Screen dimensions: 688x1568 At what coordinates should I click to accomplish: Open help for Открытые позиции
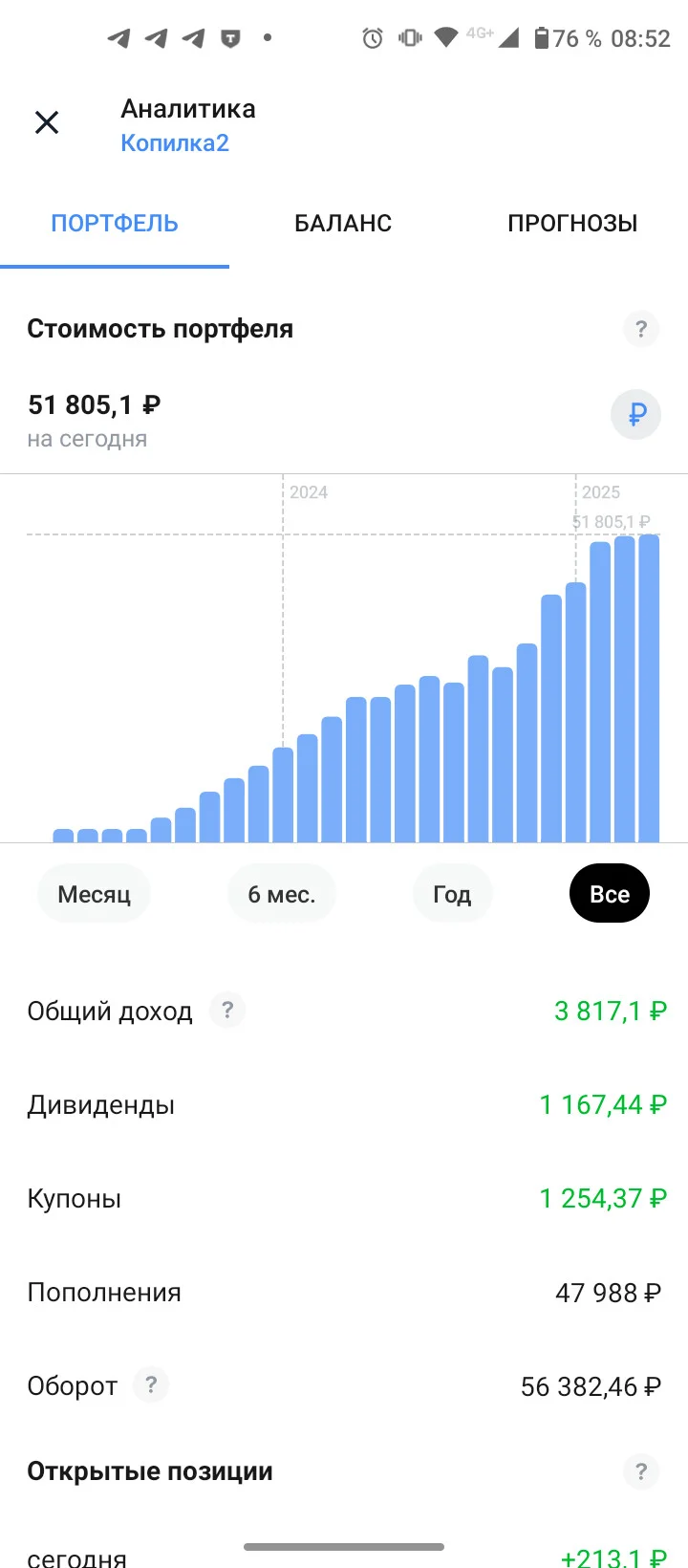(x=641, y=1470)
